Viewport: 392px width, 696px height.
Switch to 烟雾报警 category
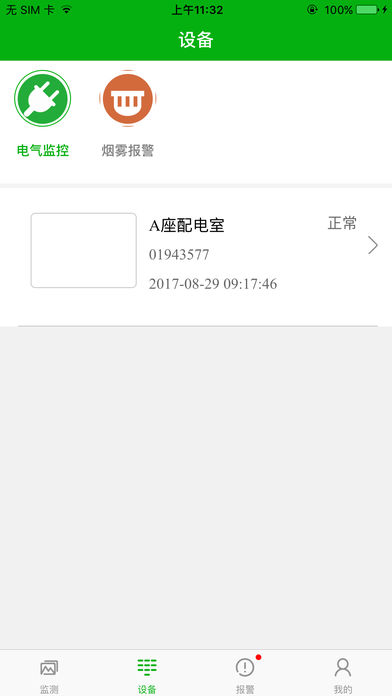[x=128, y=114]
